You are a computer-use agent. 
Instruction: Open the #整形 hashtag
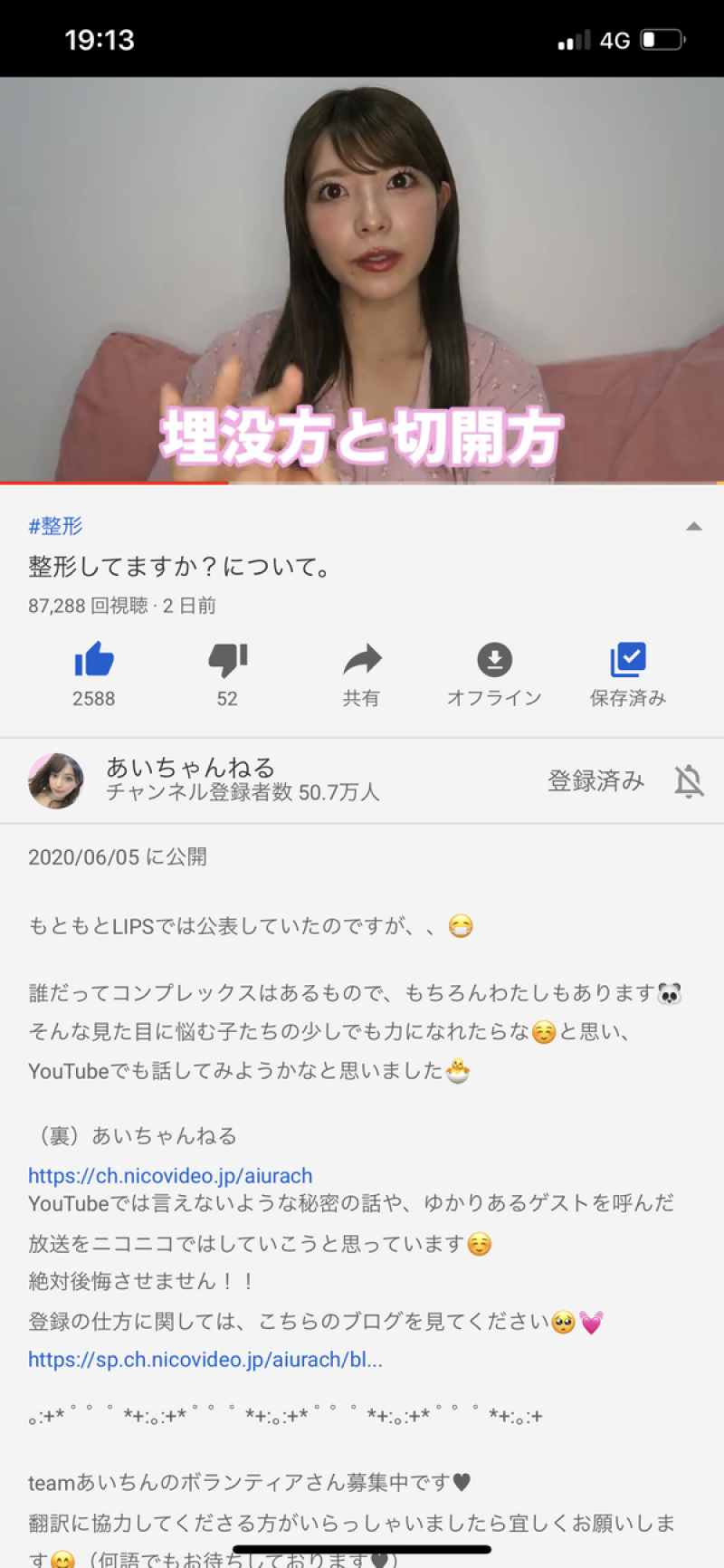[x=55, y=526]
